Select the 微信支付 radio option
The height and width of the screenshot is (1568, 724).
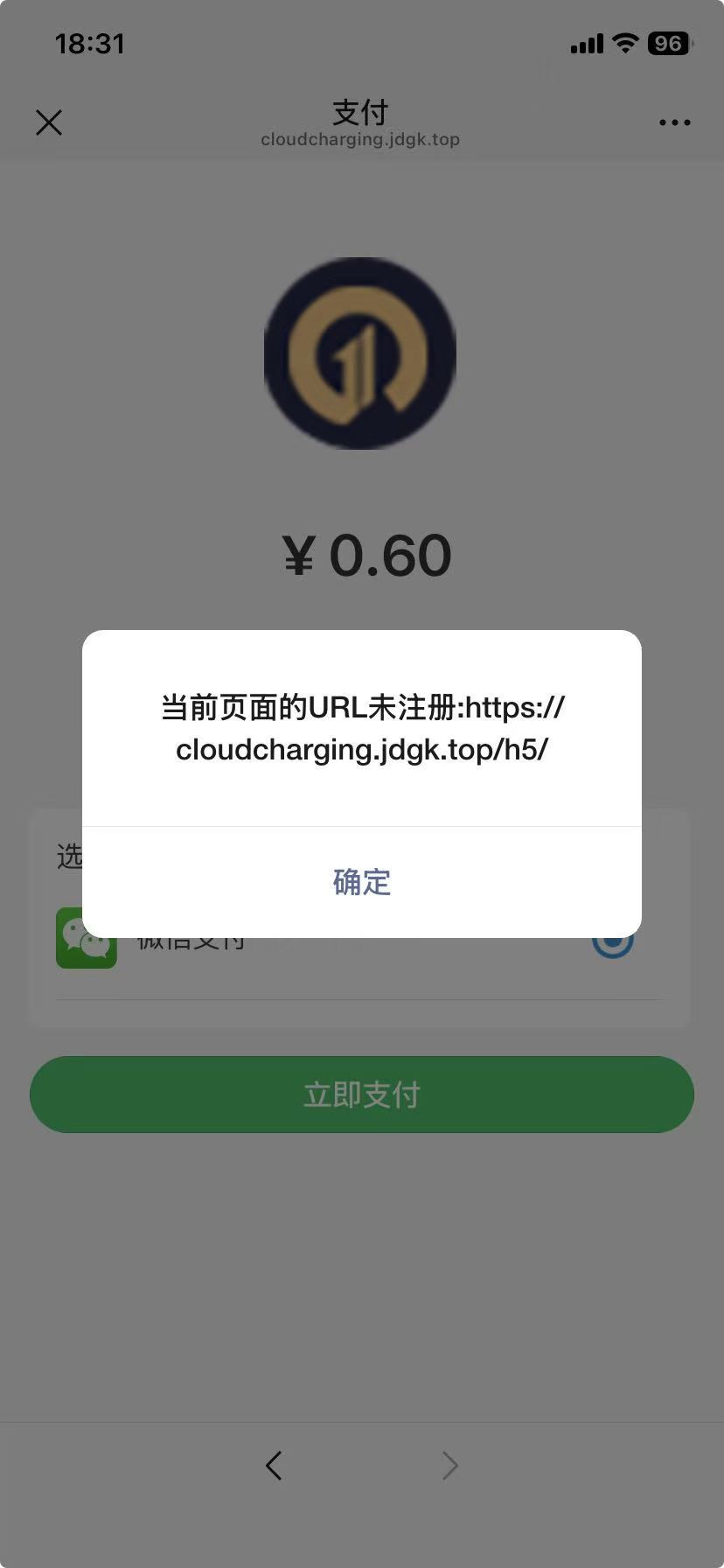click(x=612, y=945)
